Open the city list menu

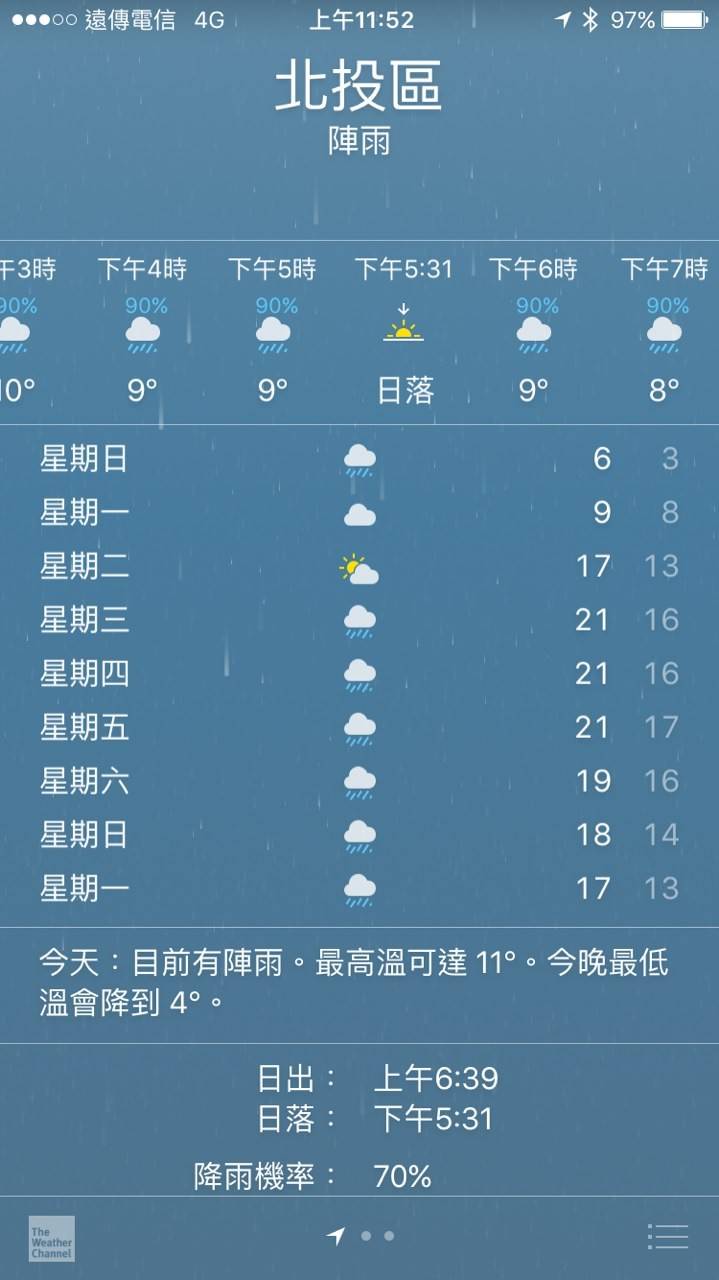[667, 1236]
